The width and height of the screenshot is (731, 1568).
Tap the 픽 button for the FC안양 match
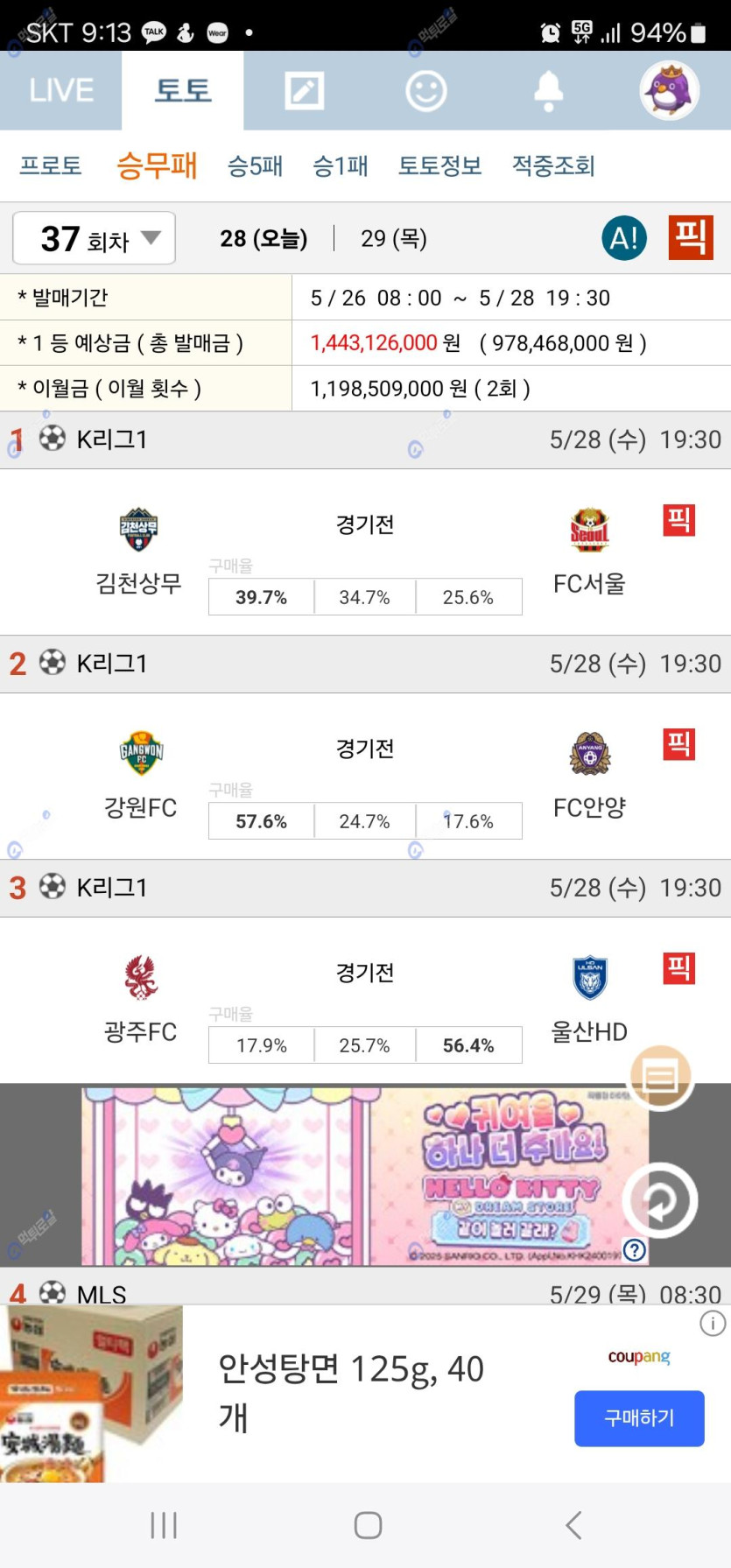tap(678, 745)
